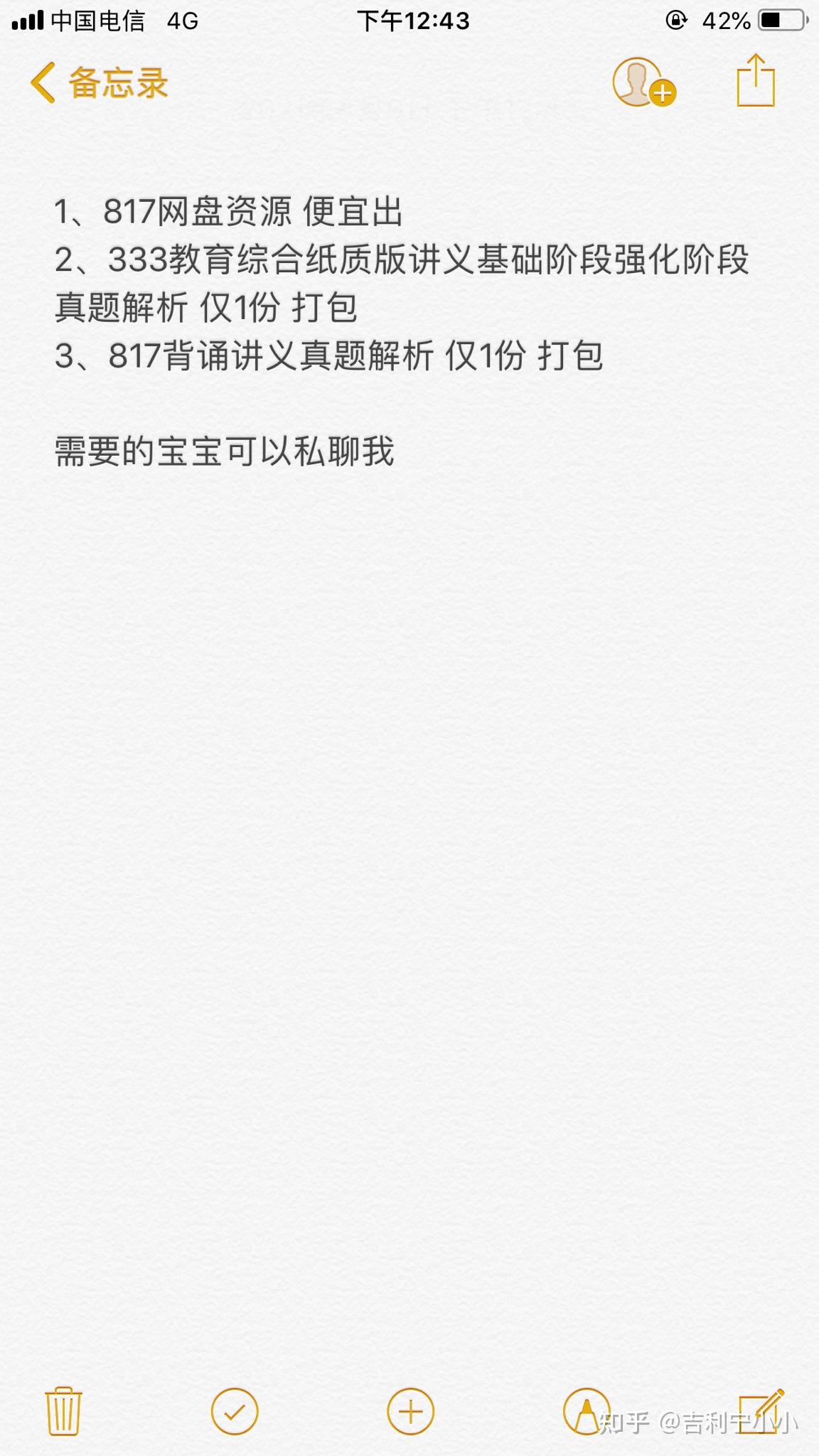Open the share sheet

click(x=755, y=82)
